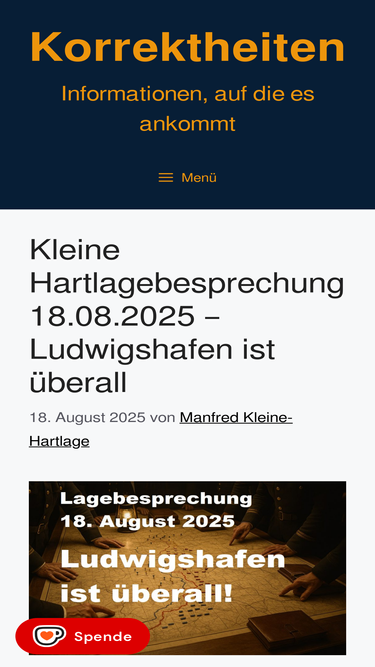375x667 pixels.
Task: Open author link Manfred Kleine-Hartlage
Action: 161,430
